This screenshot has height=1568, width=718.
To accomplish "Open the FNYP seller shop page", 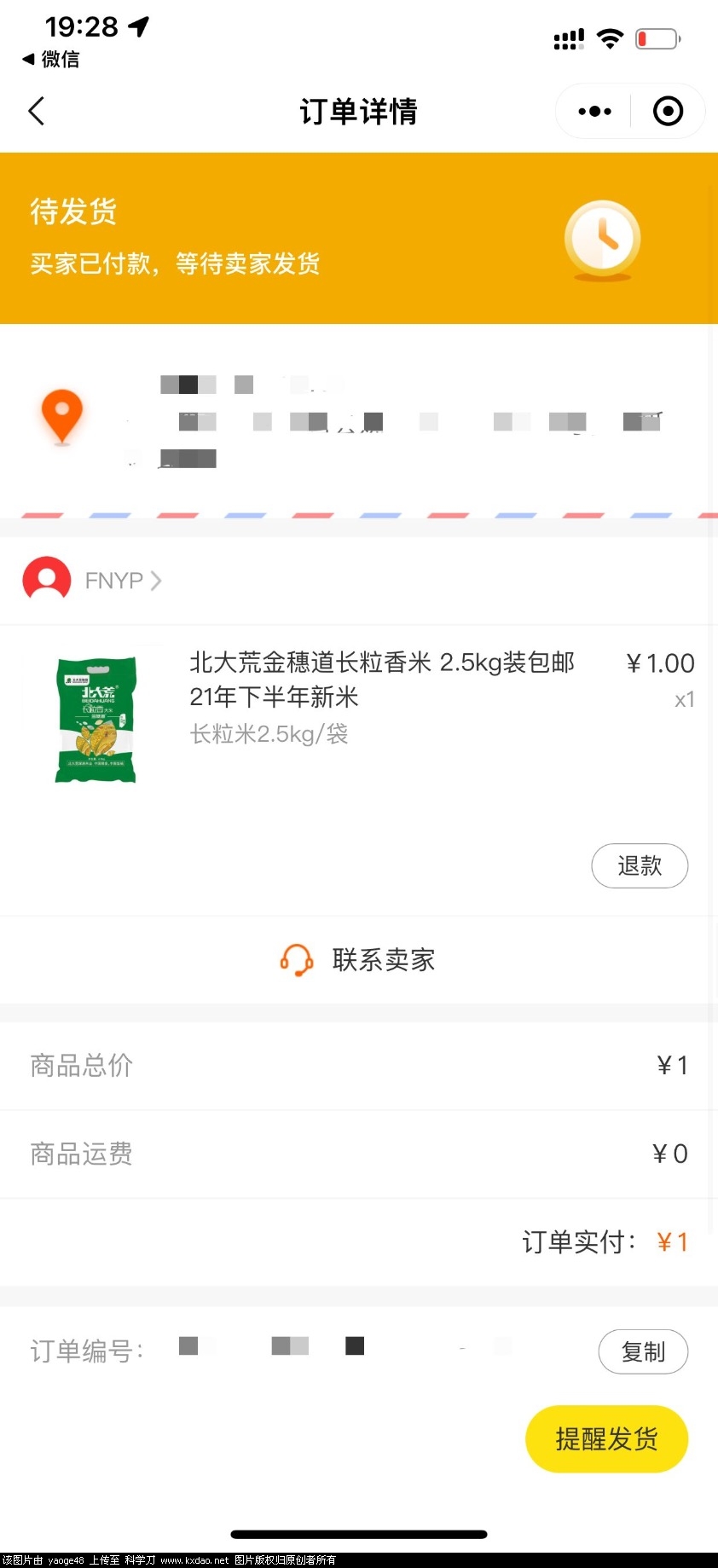I will [x=113, y=581].
